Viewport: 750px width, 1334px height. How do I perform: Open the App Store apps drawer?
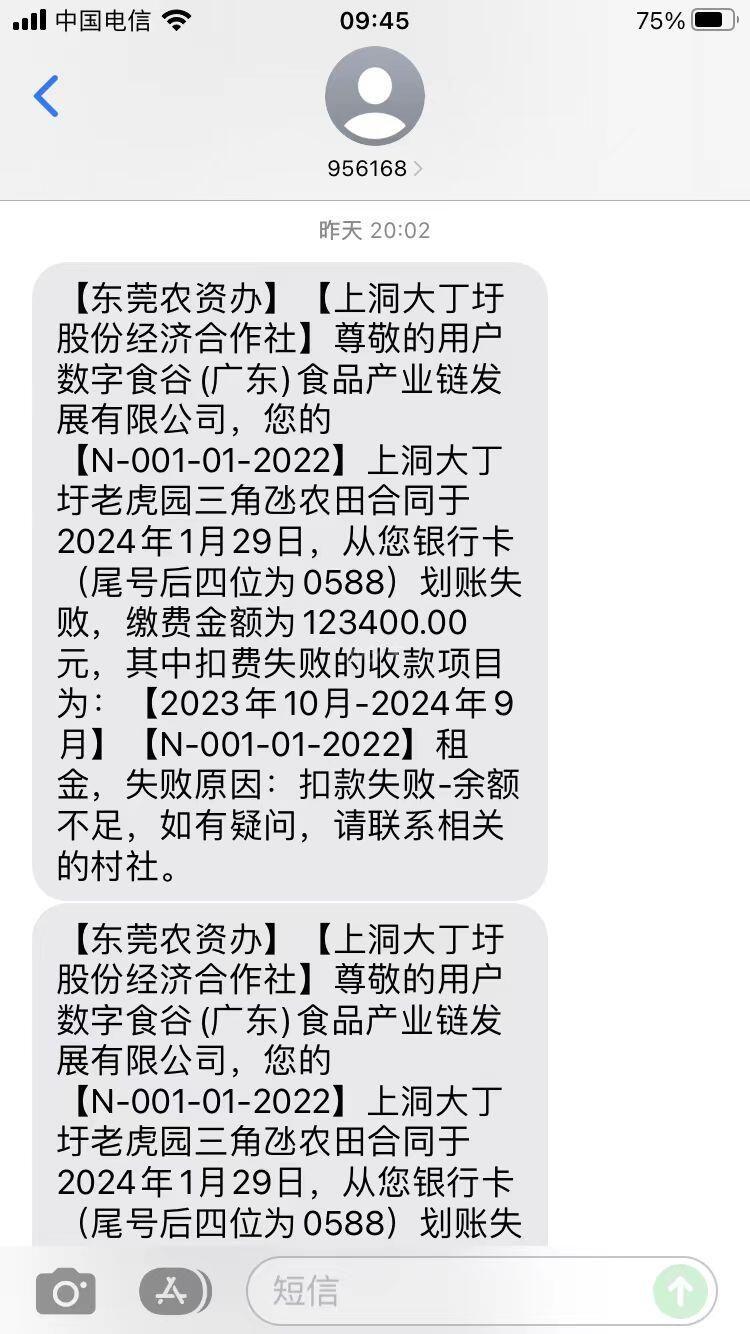(x=175, y=1291)
